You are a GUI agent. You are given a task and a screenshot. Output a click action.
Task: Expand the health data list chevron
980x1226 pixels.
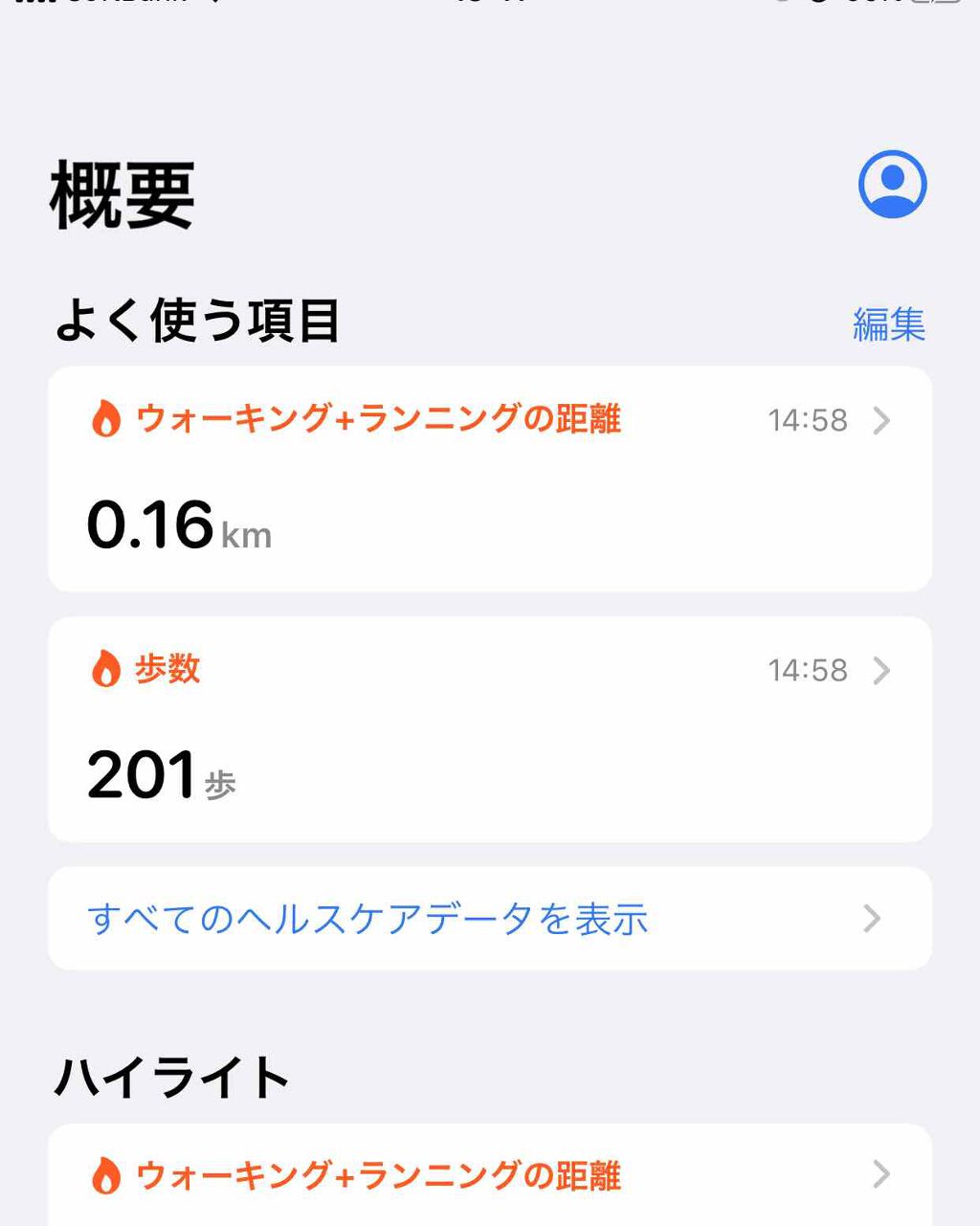tap(871, 919)
